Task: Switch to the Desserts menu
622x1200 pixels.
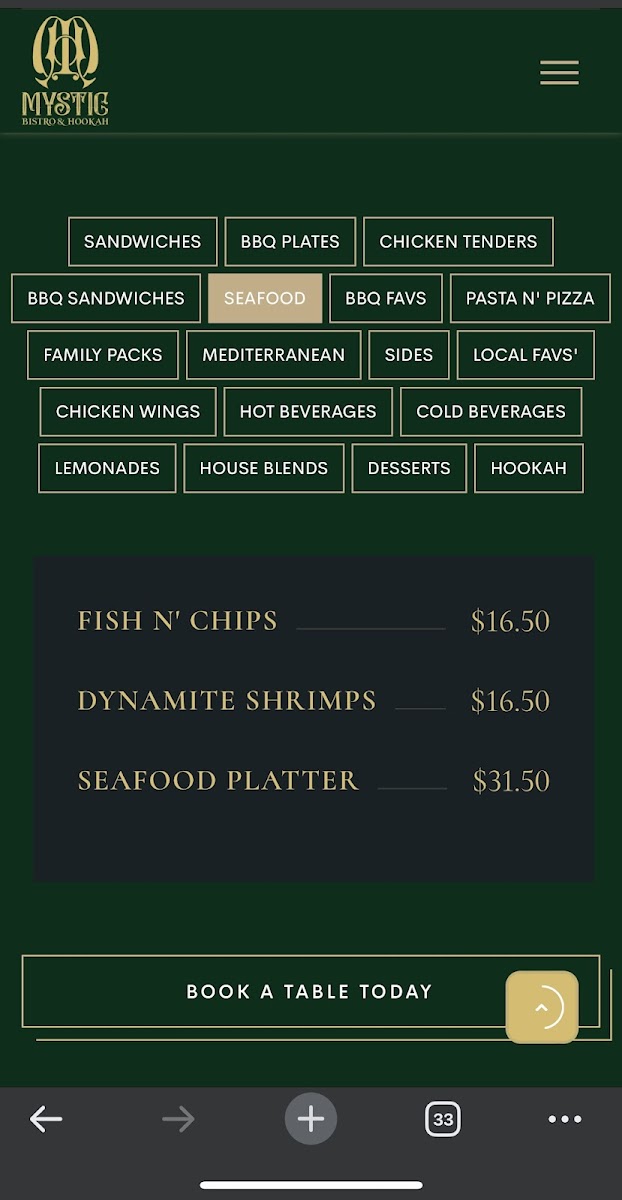Action: [409, 468]
